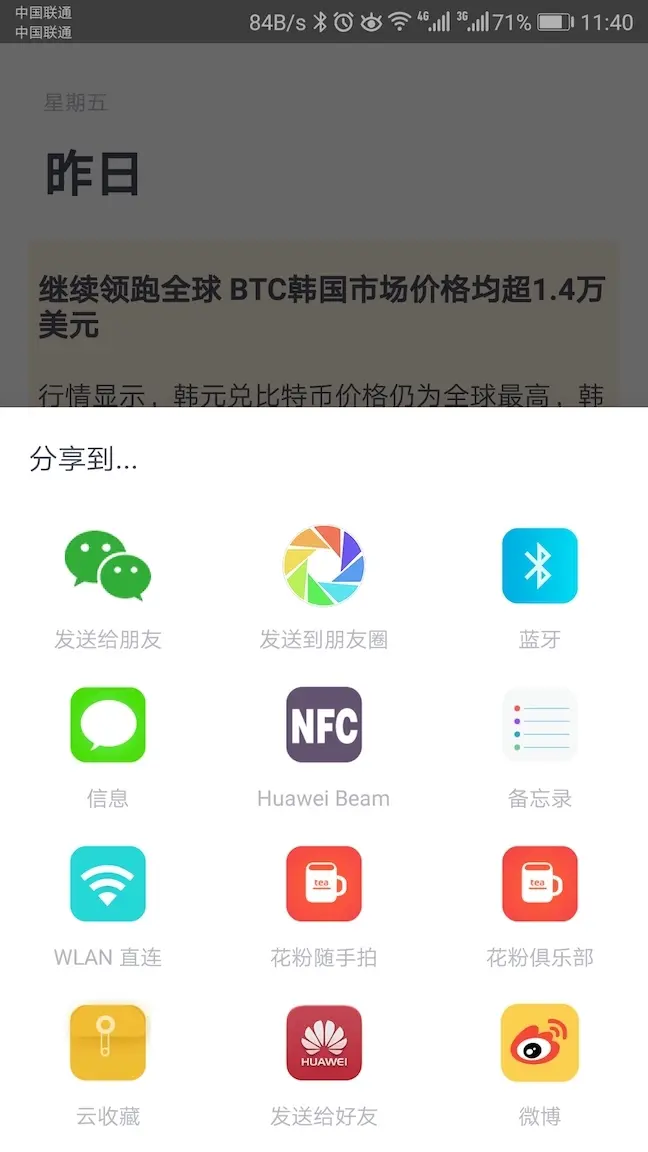Save to Notes (备忘录)
This screenshot has height=1152, width=648.
pos(540,725)
